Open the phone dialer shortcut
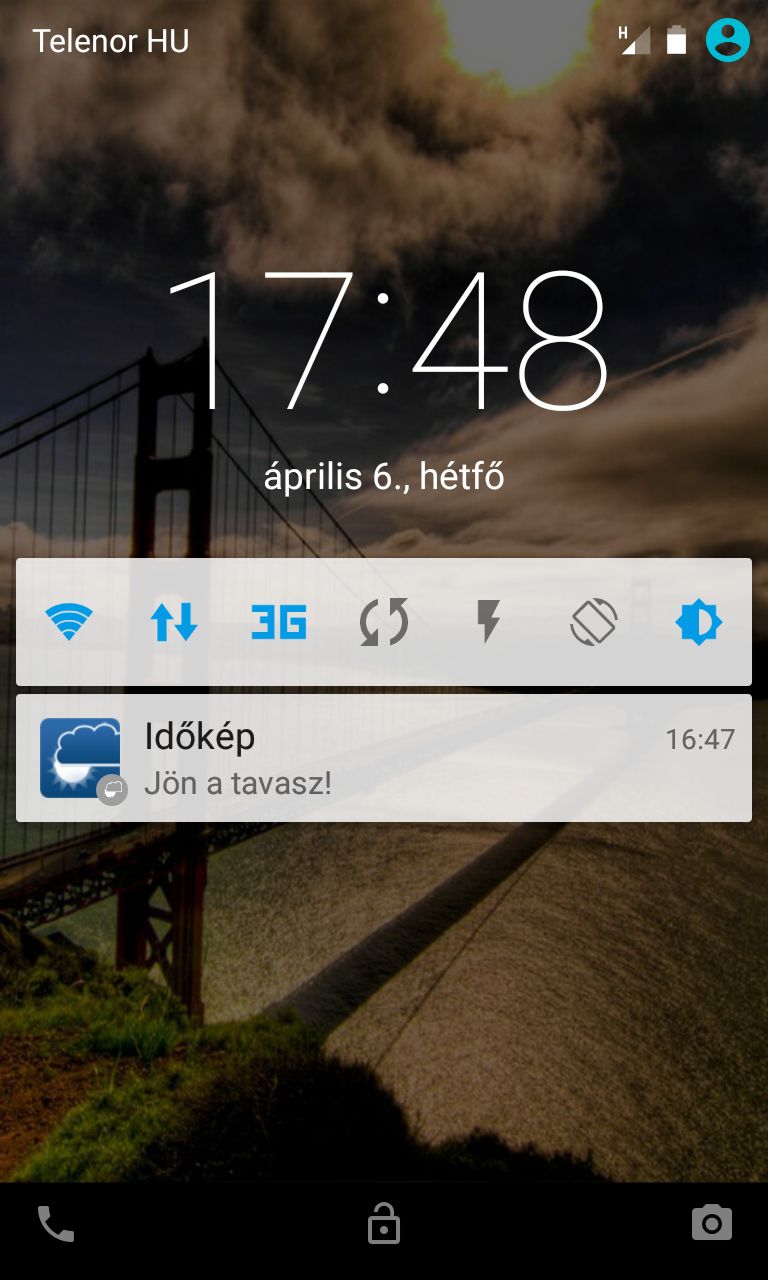 point(56,1224)
